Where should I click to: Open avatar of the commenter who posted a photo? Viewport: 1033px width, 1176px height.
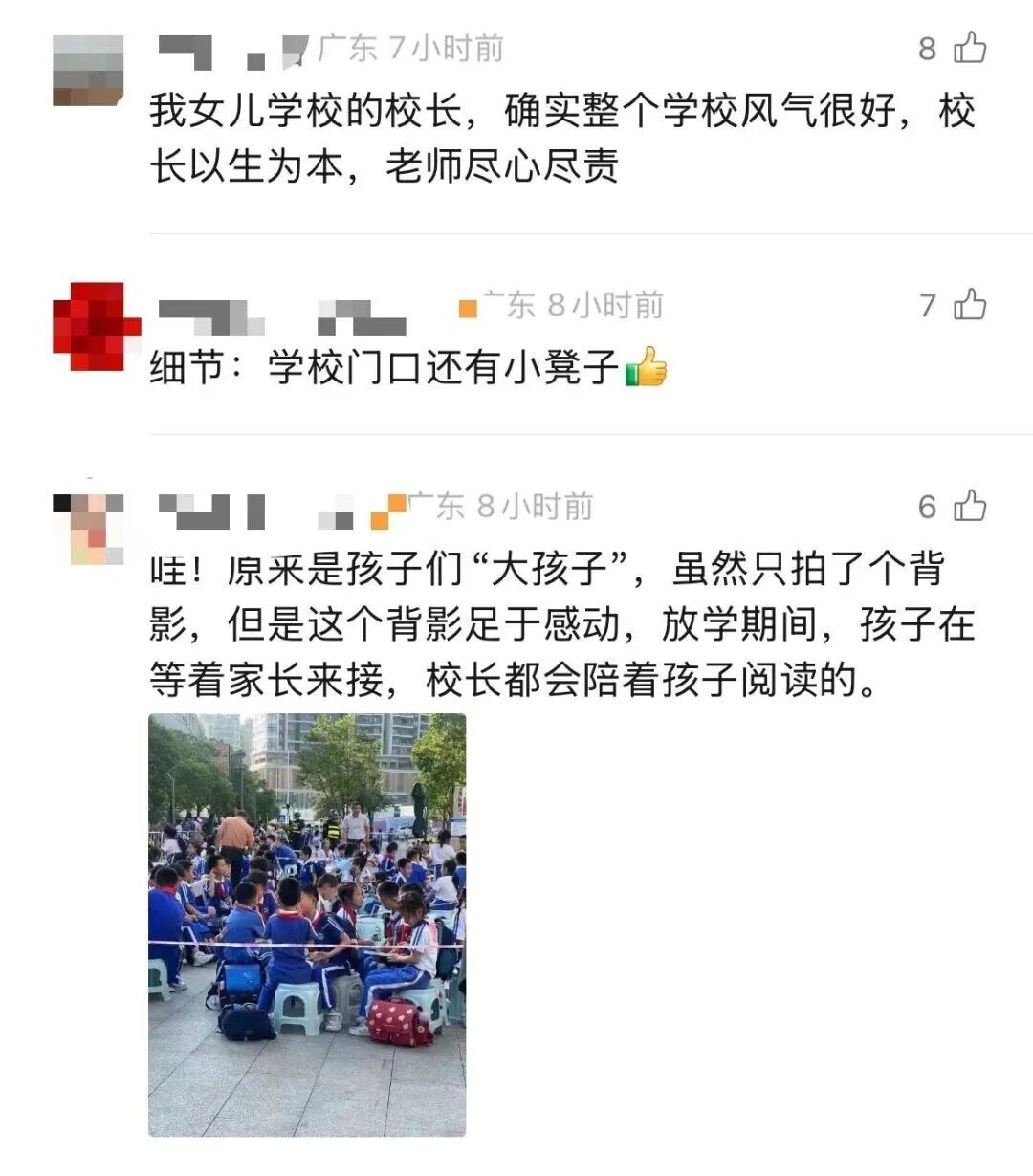click(x=89, y=529)
